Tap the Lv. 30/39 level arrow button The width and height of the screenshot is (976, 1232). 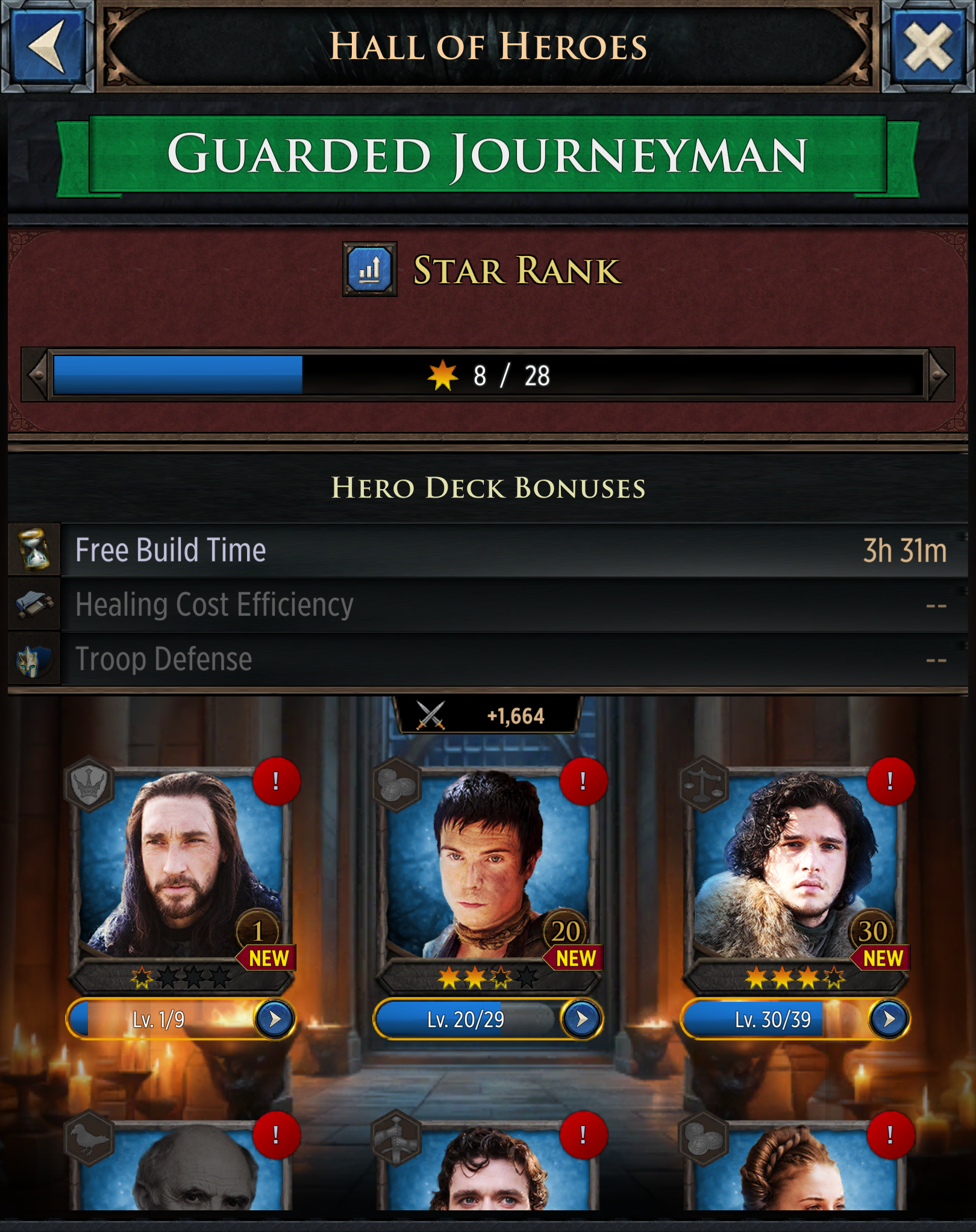[x=889, y=1019]
